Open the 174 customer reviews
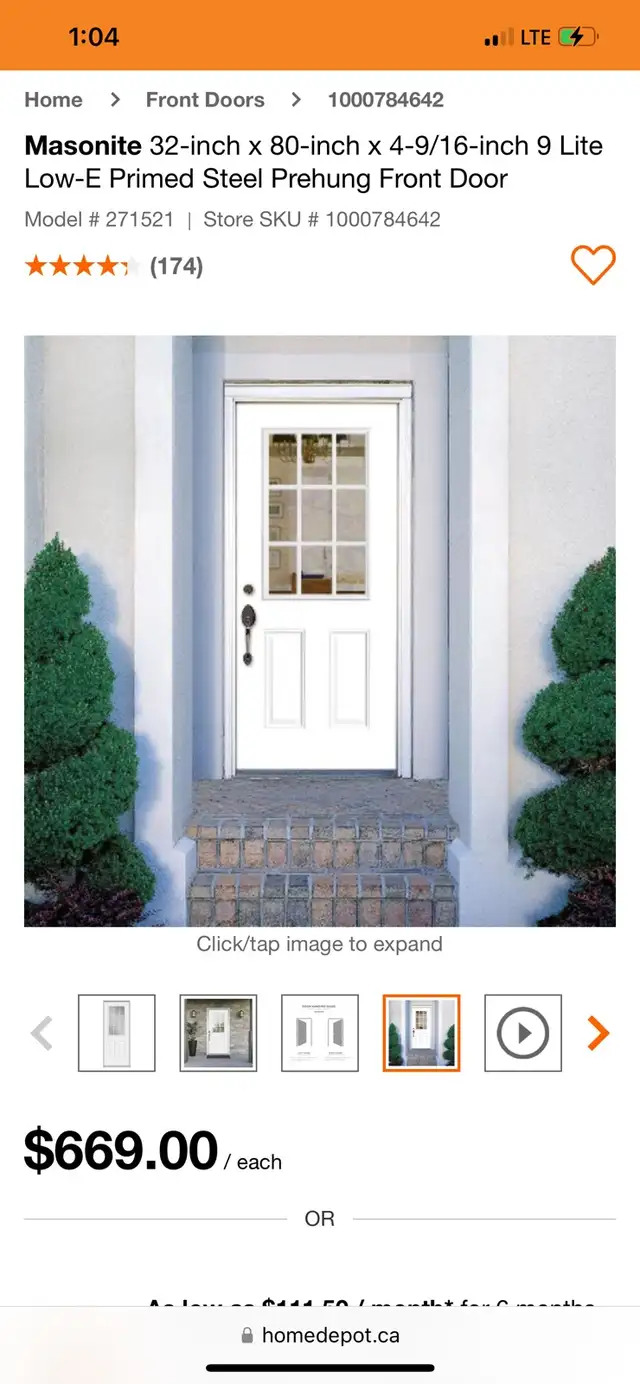This screenshot has width=640, height=1384. pos(176,266)
